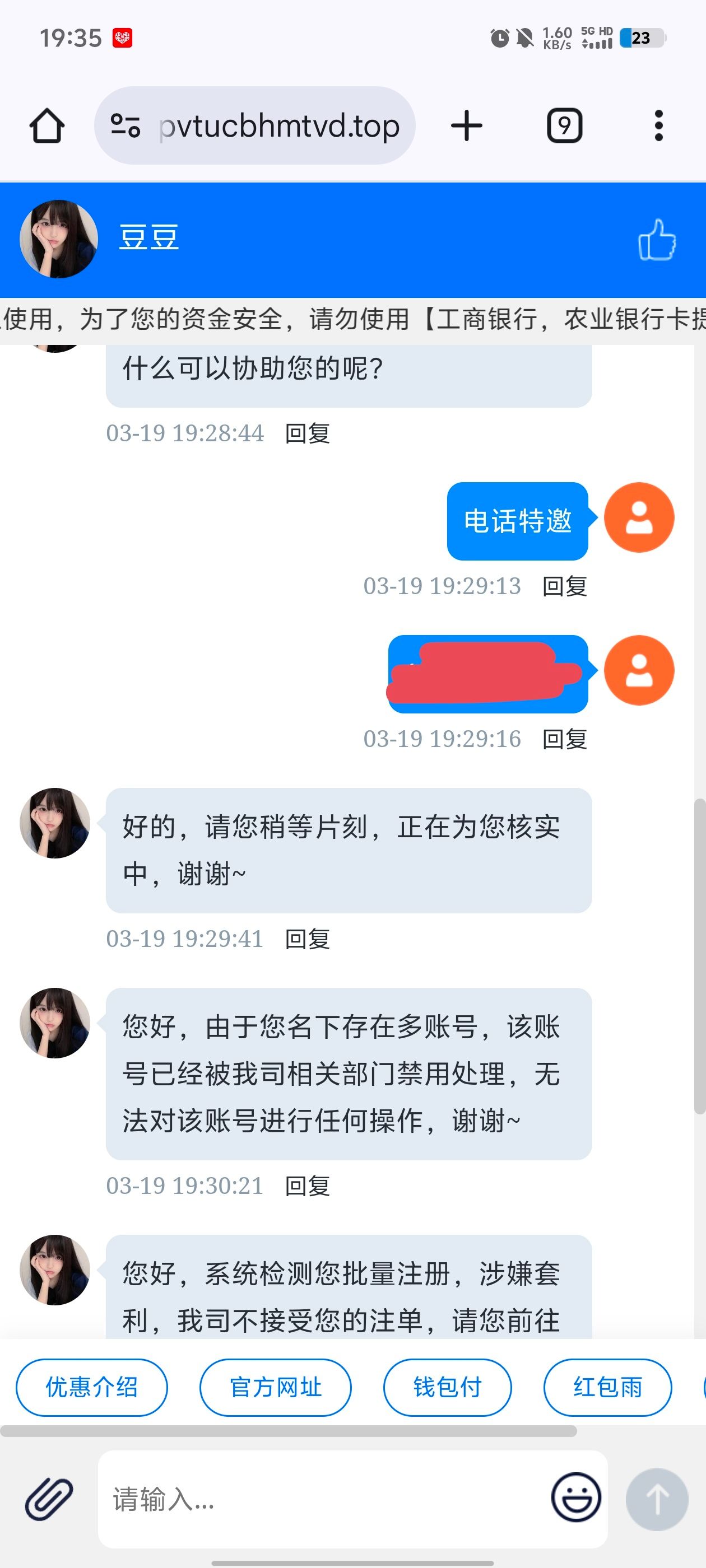Open the emoji picker
This screenshot has height=1568, width=706.
pos(575,1497)
